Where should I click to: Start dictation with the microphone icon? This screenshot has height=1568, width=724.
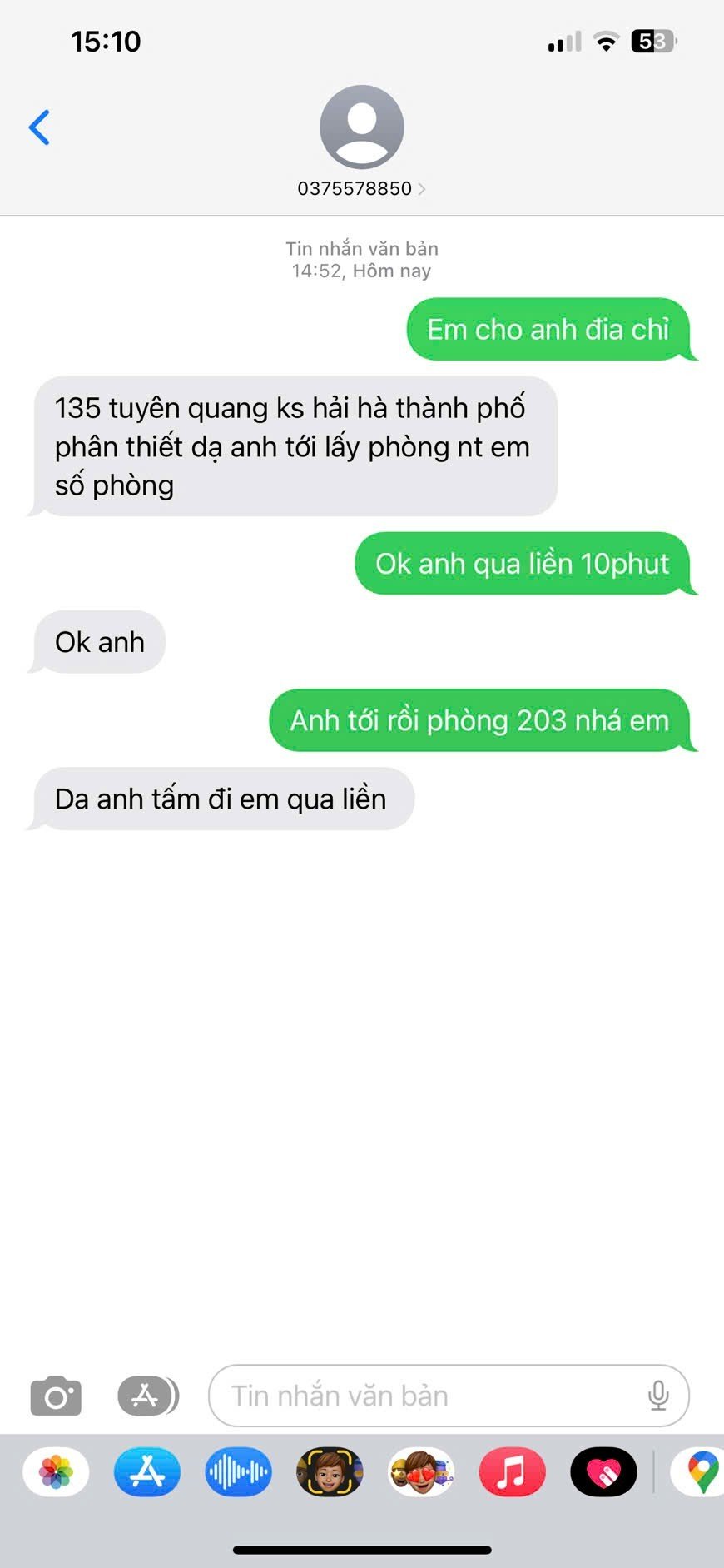tap(657, 1396)
